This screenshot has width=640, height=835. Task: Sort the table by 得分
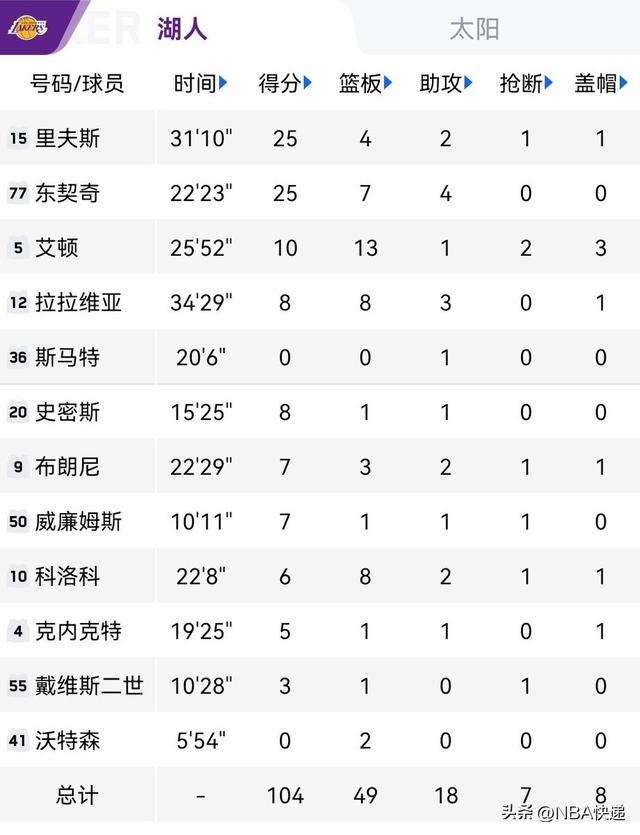(285, 83)
